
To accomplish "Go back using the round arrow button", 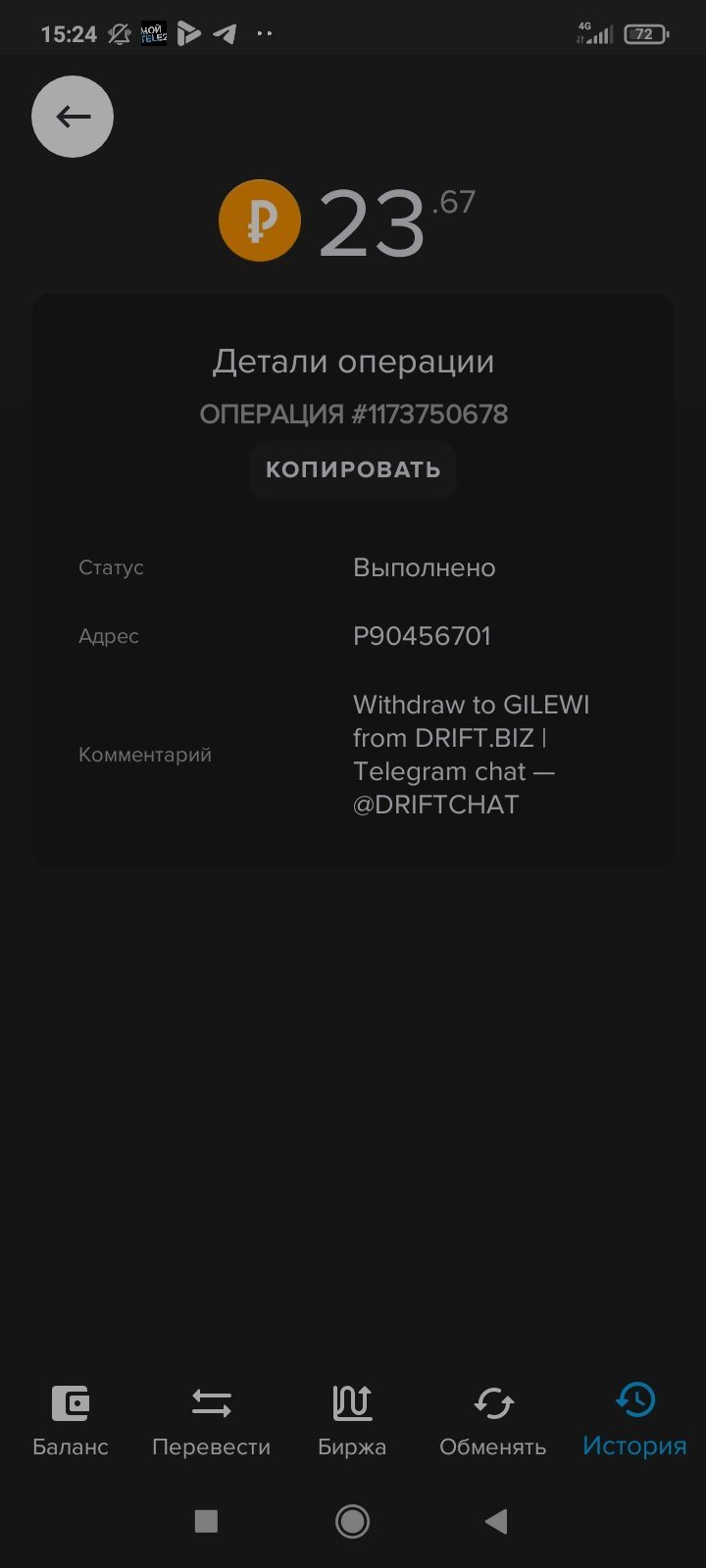I will 73,117.
